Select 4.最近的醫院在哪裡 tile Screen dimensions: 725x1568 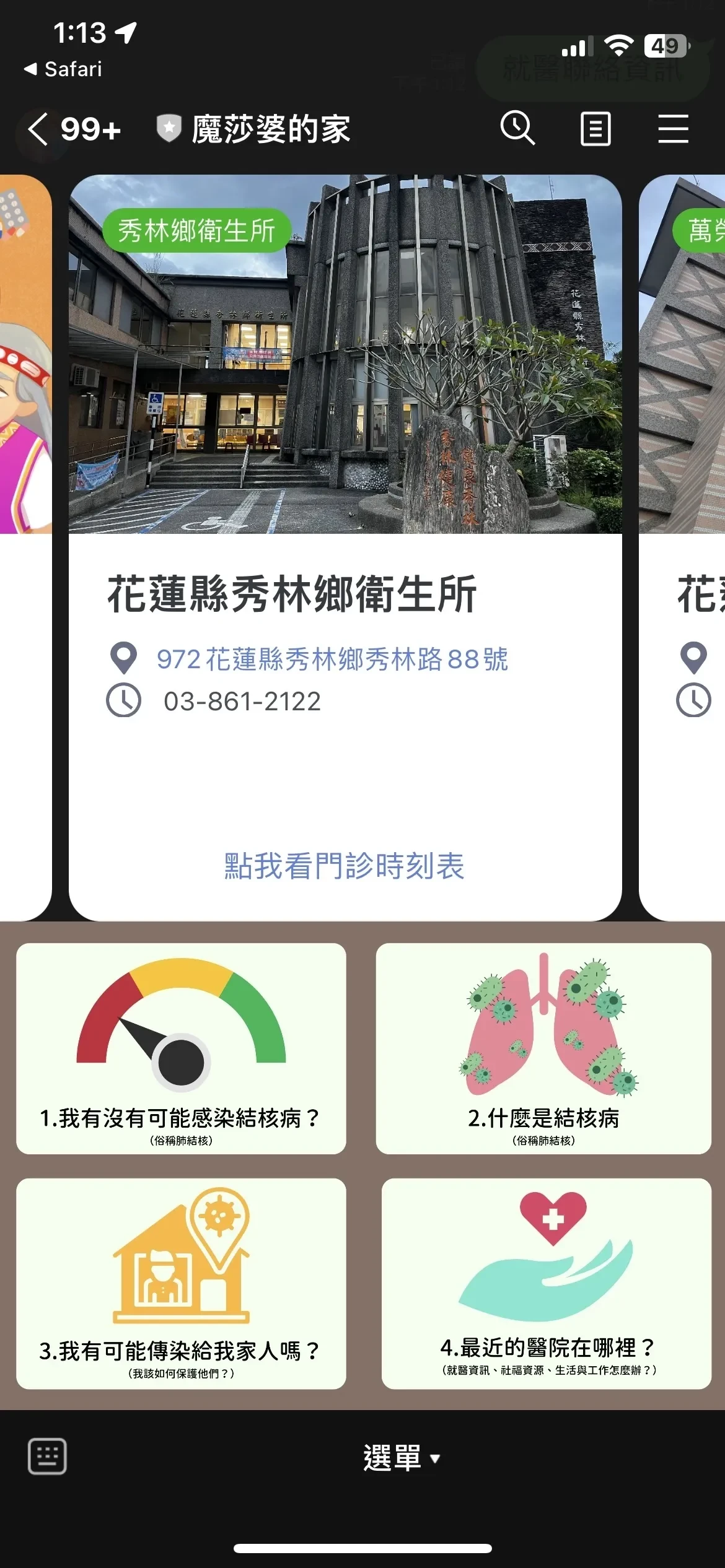pos(546,1283)
